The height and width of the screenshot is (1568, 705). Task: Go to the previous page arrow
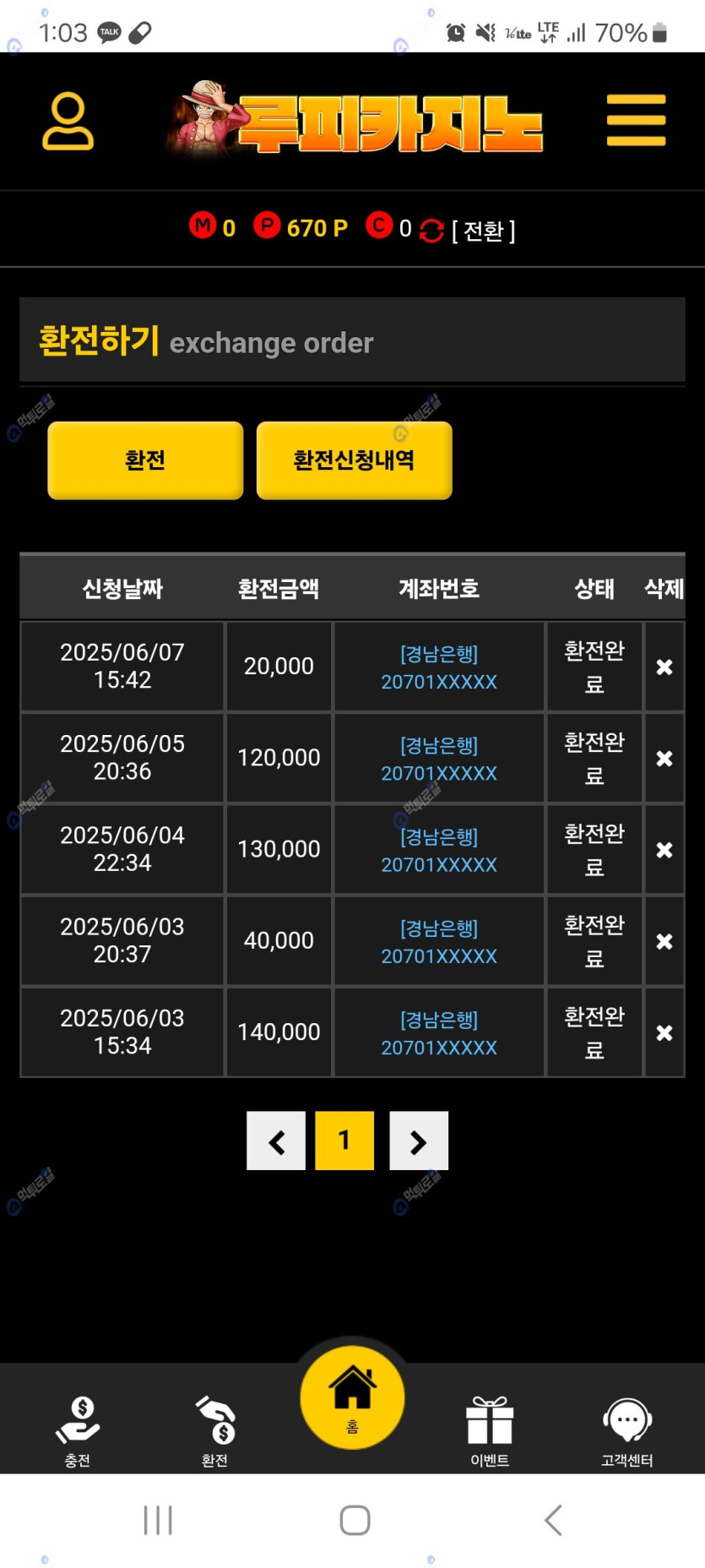pos(276,1141)
